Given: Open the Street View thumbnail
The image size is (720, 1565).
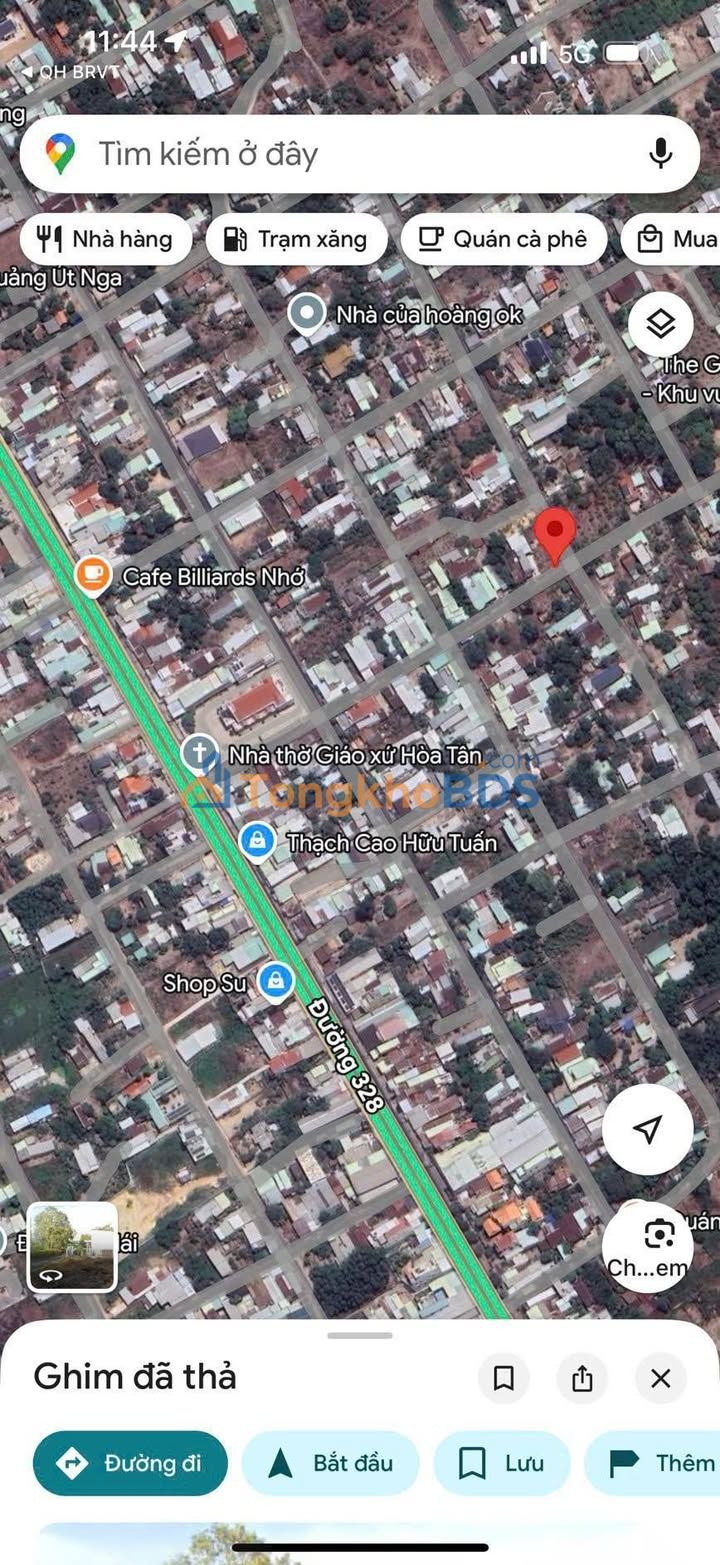Looking at the screenshot, I should [72, 1246].
